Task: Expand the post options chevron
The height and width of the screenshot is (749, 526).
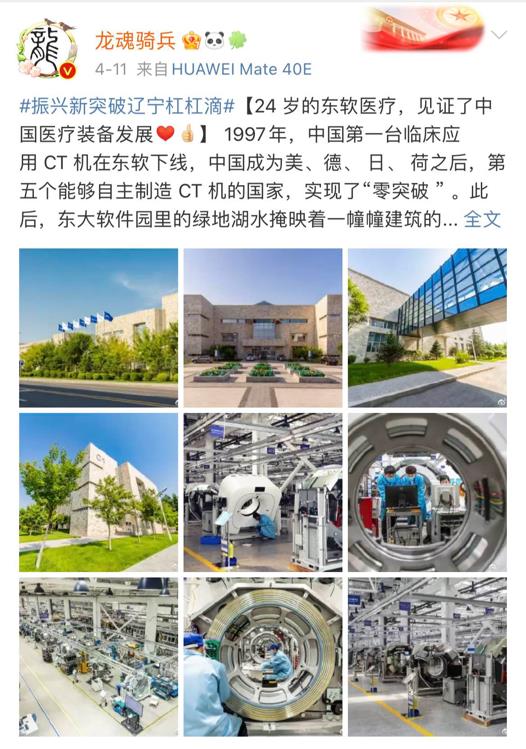Action: point(498,35)
